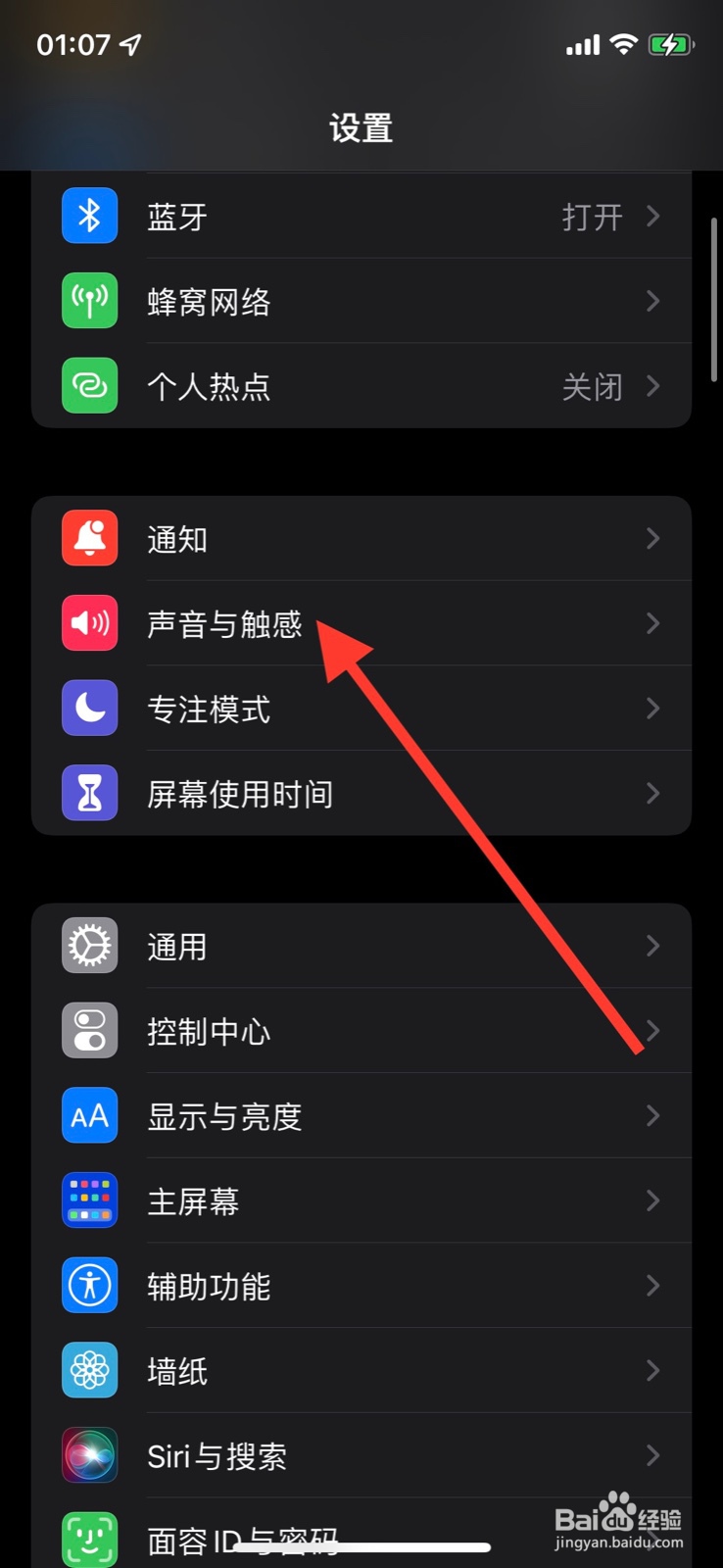Tap the Bluetooth icon

click(89, 216)
